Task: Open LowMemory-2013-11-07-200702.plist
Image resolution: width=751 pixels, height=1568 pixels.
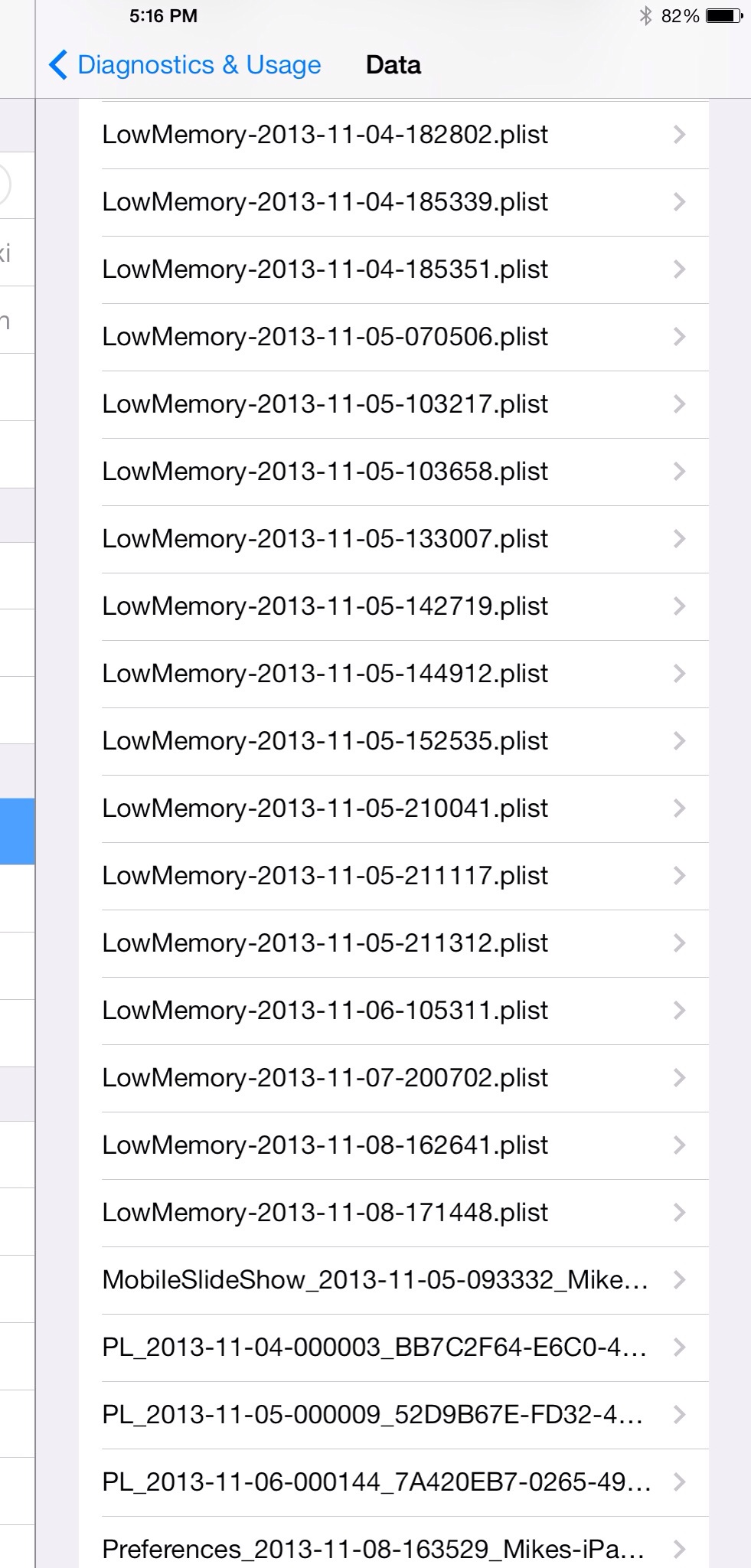Action: [393, 1078]
